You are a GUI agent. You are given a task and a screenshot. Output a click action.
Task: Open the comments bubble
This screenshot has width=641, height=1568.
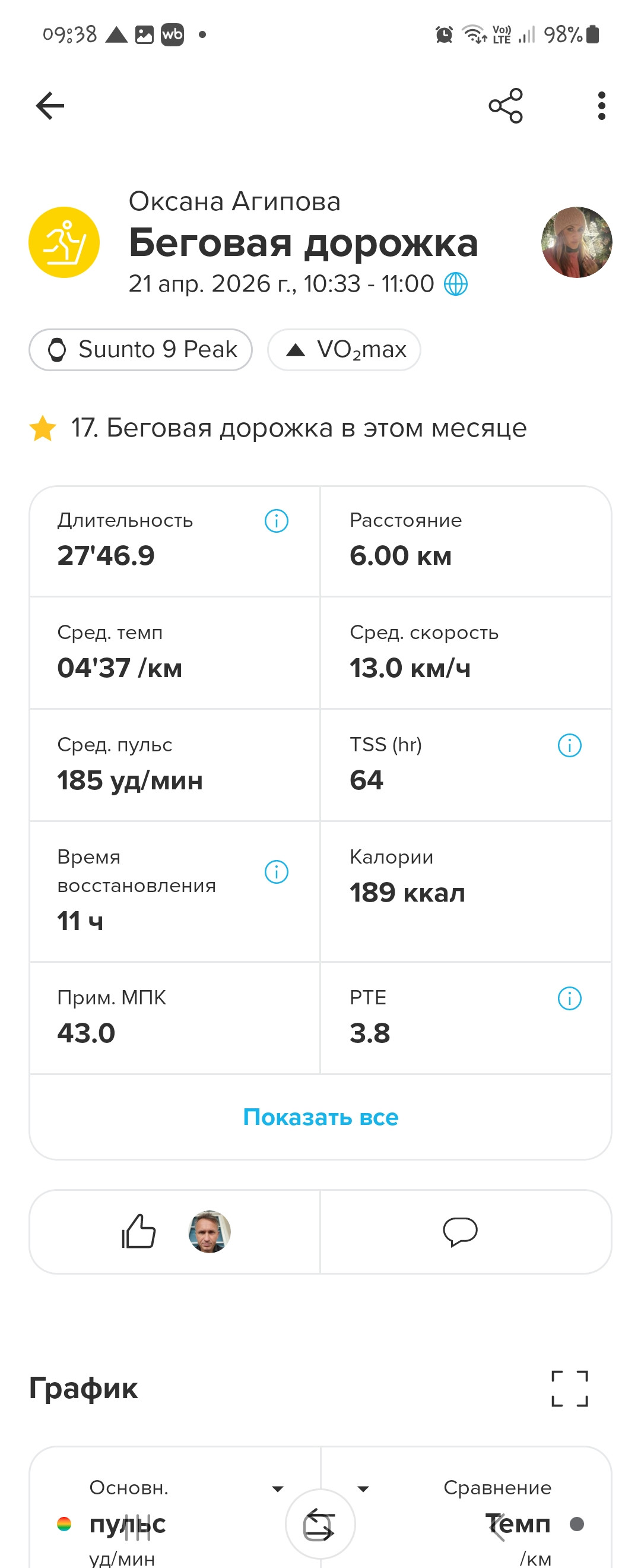tap(461, 1232)
